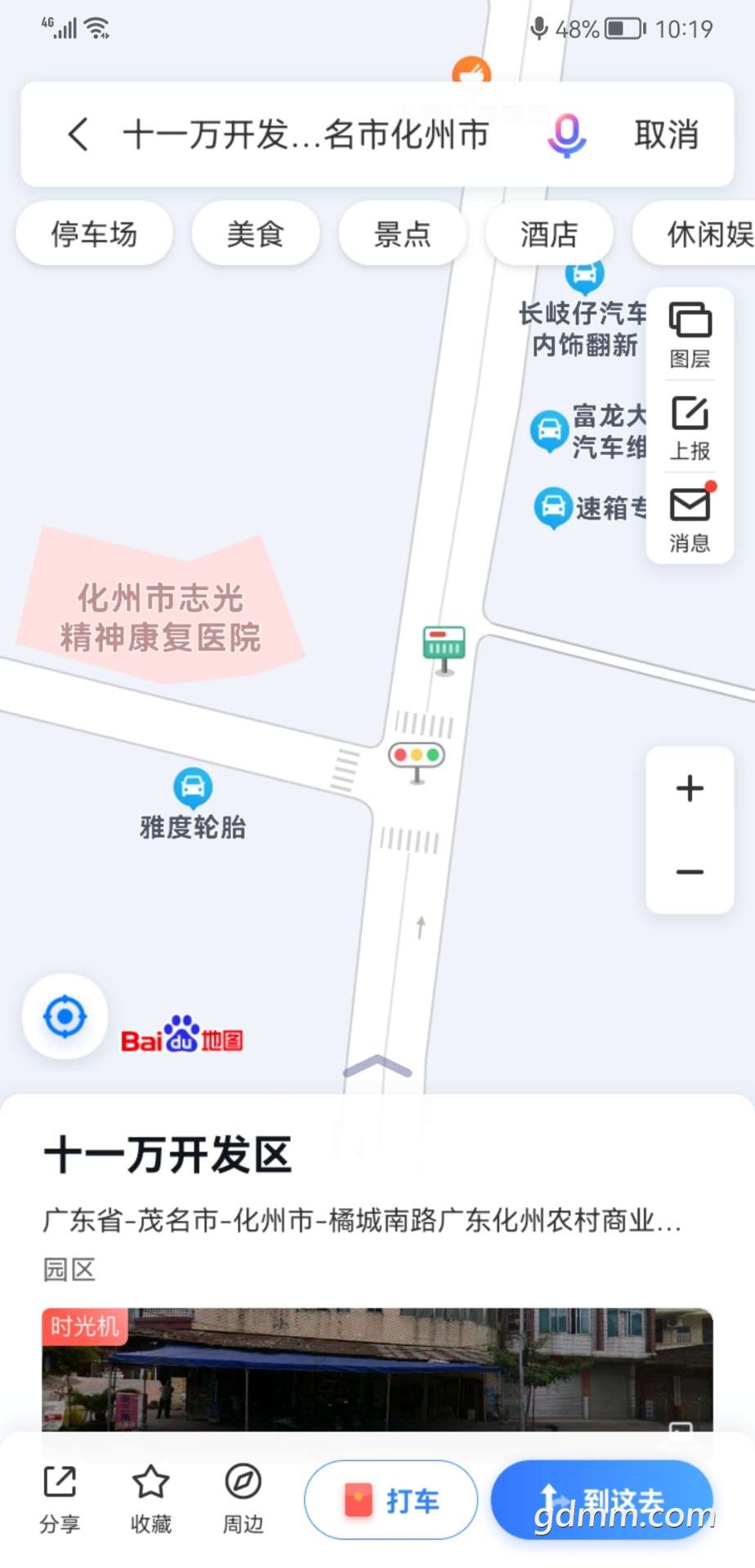The image size is (755, 1568).
Task: Explore 周边 nearby places
Action: click(243, 1499)
